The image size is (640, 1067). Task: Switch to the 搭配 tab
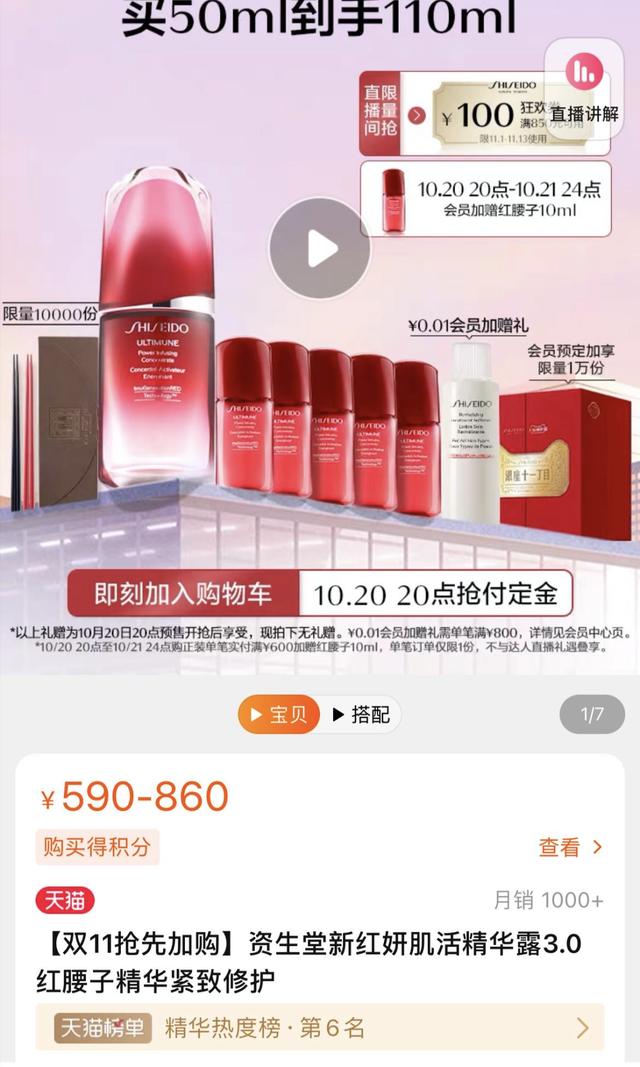click(x=361, y=715)
